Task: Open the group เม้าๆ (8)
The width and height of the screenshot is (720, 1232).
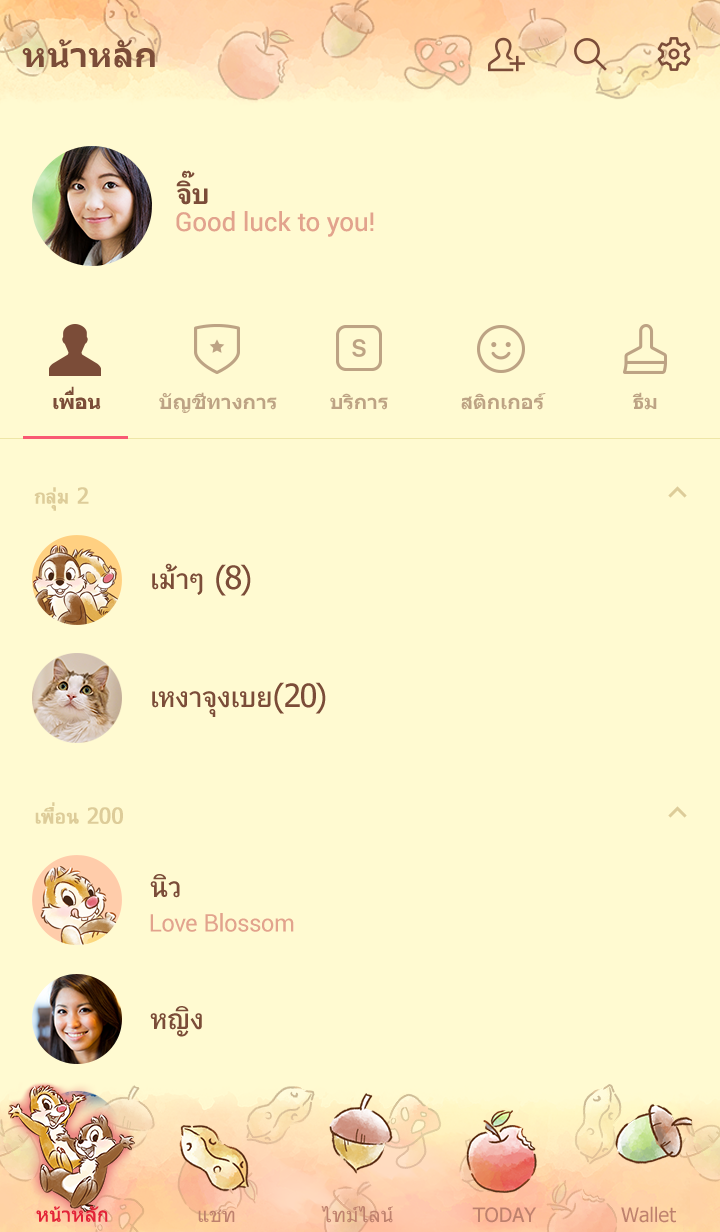Action: click(x=200, y=580)
